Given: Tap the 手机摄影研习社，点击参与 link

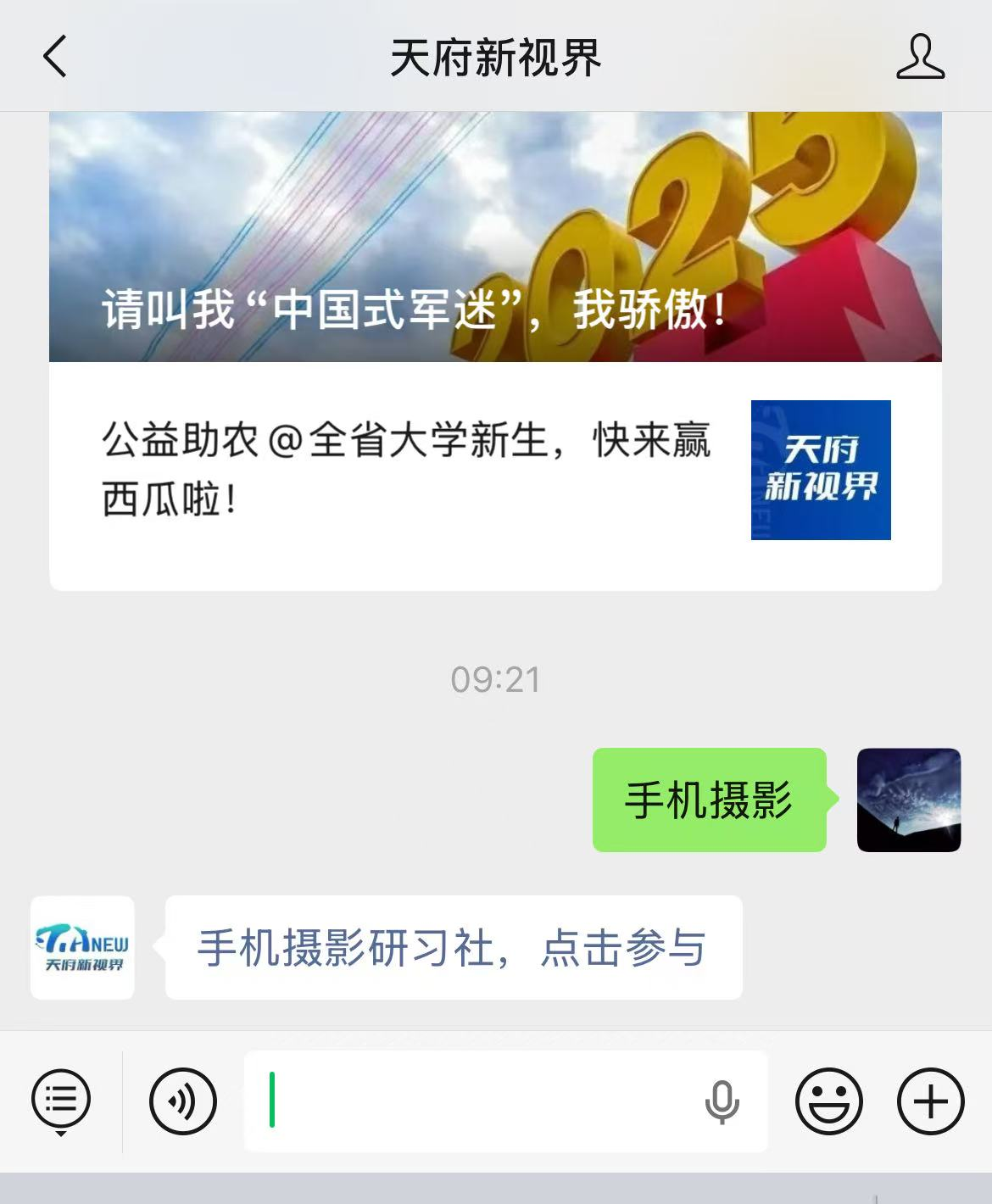Looking at the screenshot, I should coord(452,948).
